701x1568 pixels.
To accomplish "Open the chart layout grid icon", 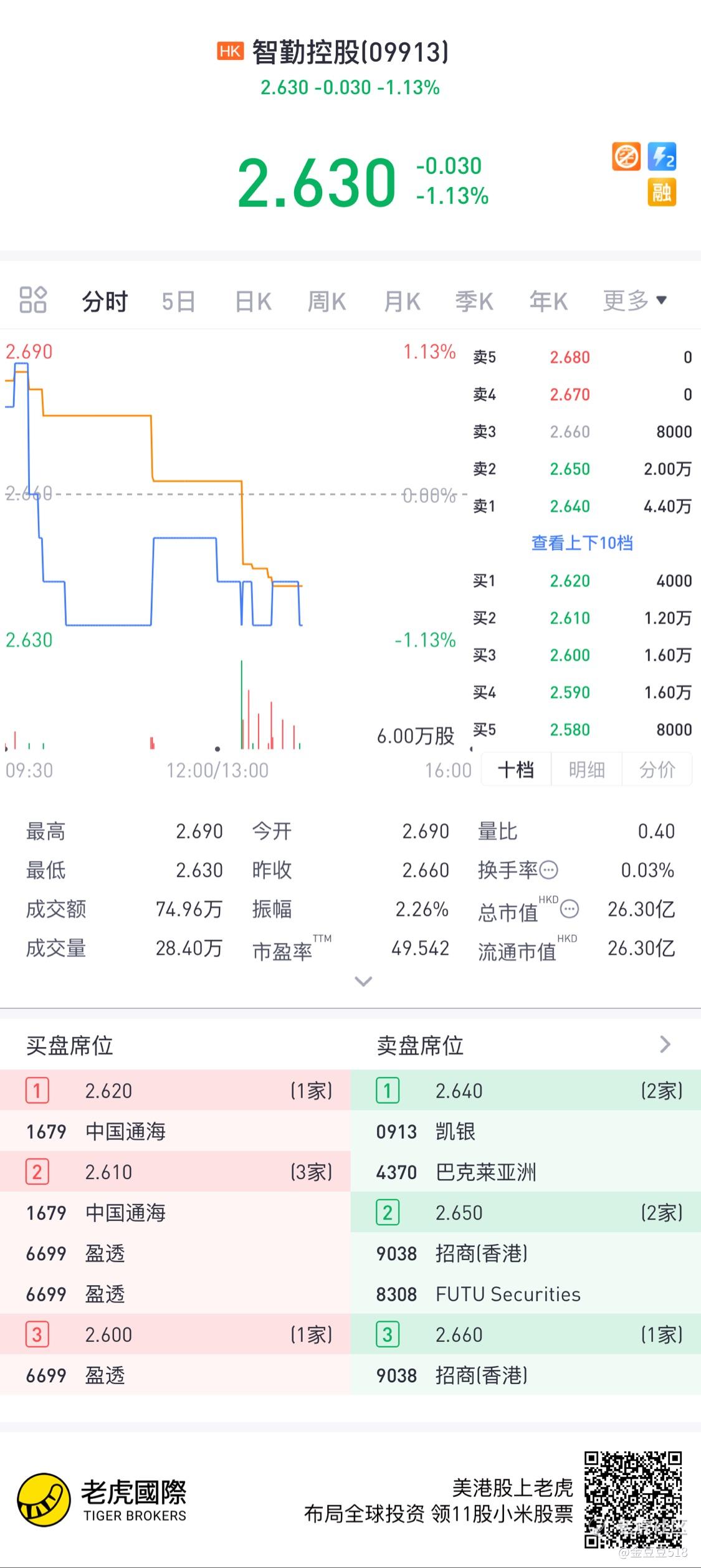I will tap(33, 300).
